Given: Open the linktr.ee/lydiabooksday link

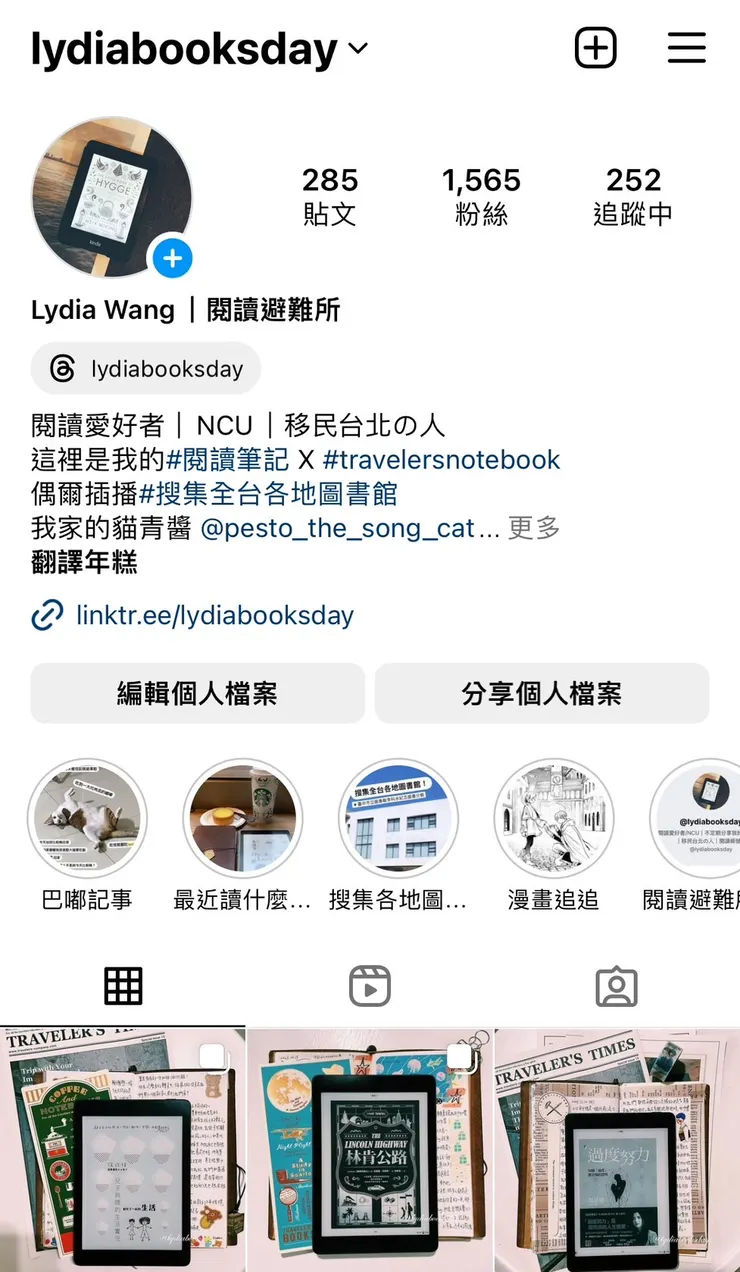Looking at the screenshot, I should click(215, 615).
